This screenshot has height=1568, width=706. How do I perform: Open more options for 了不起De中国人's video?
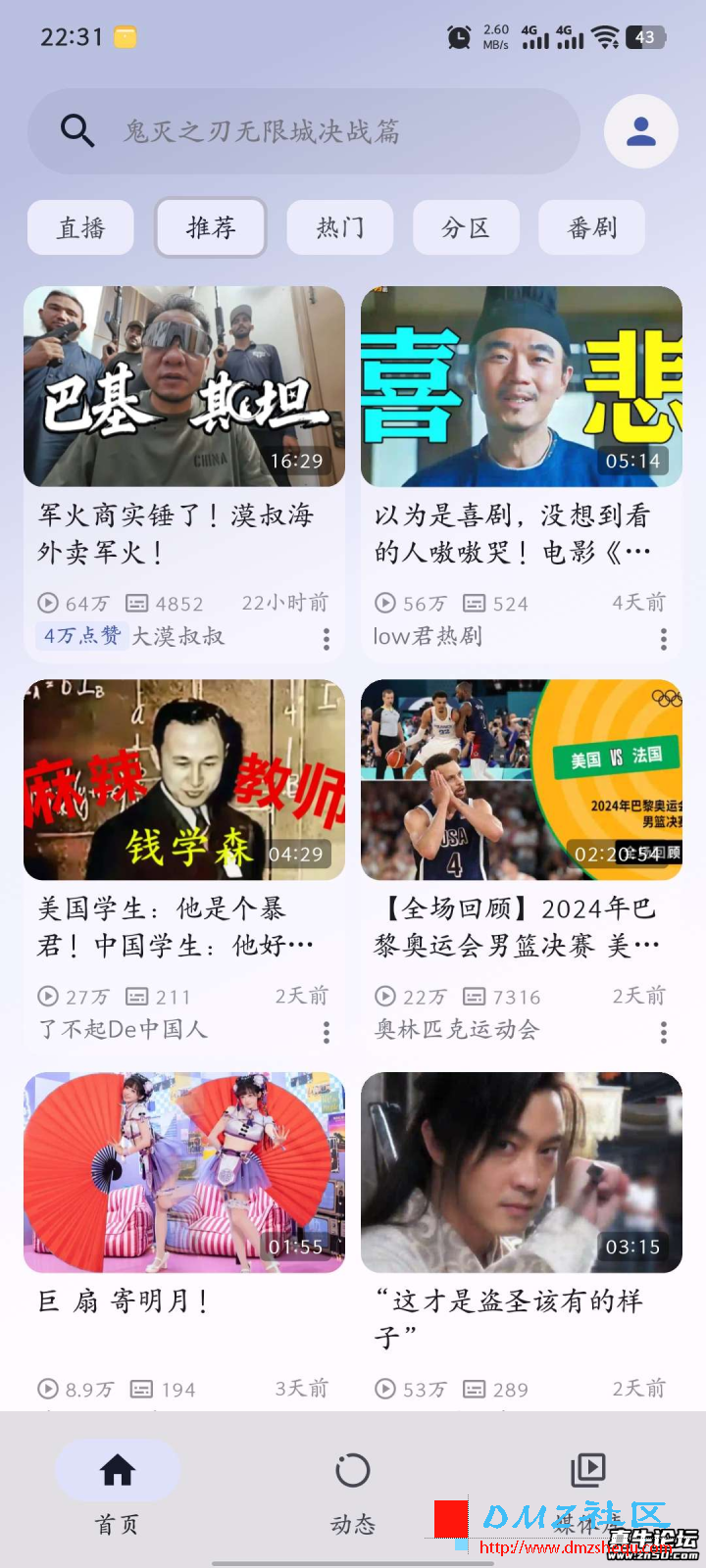327,1032
